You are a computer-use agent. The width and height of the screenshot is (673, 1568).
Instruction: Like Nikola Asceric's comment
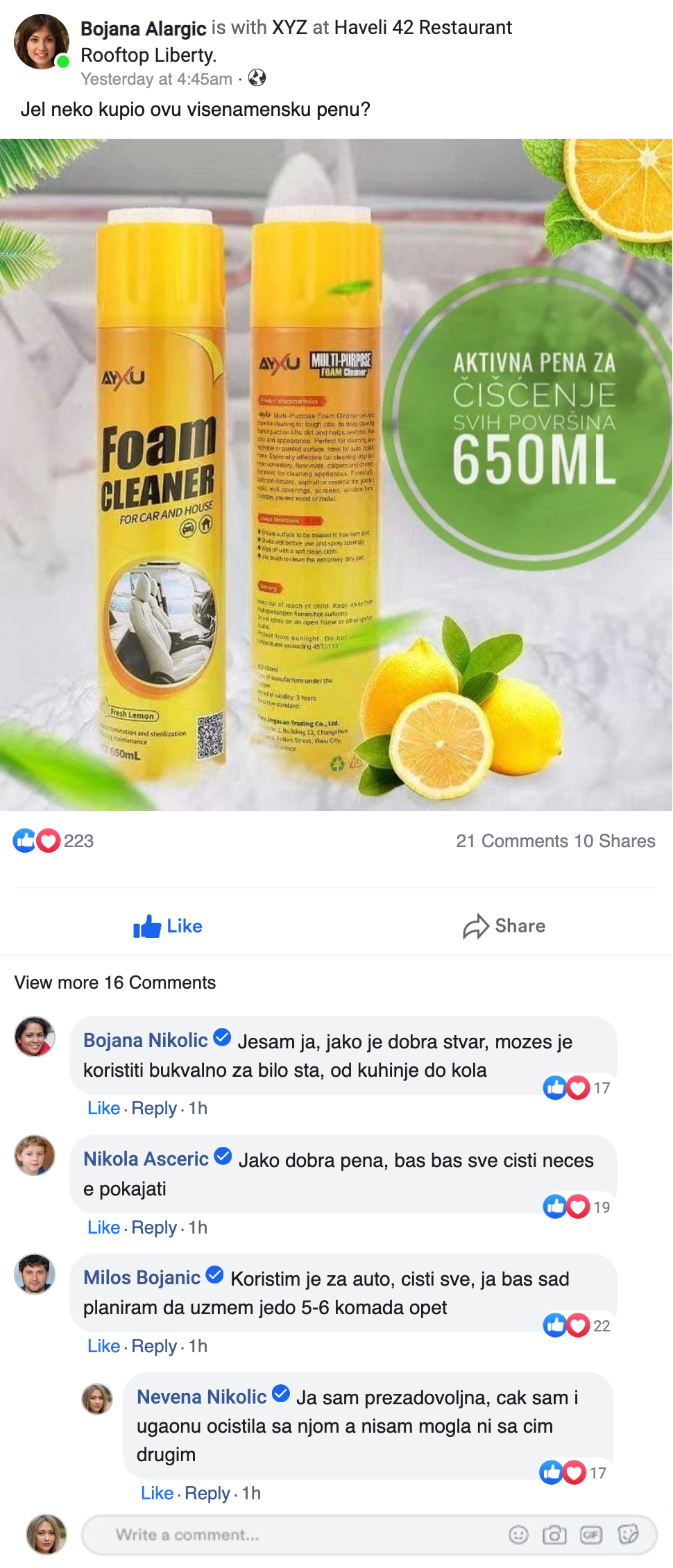click(x=103, y=1227)
